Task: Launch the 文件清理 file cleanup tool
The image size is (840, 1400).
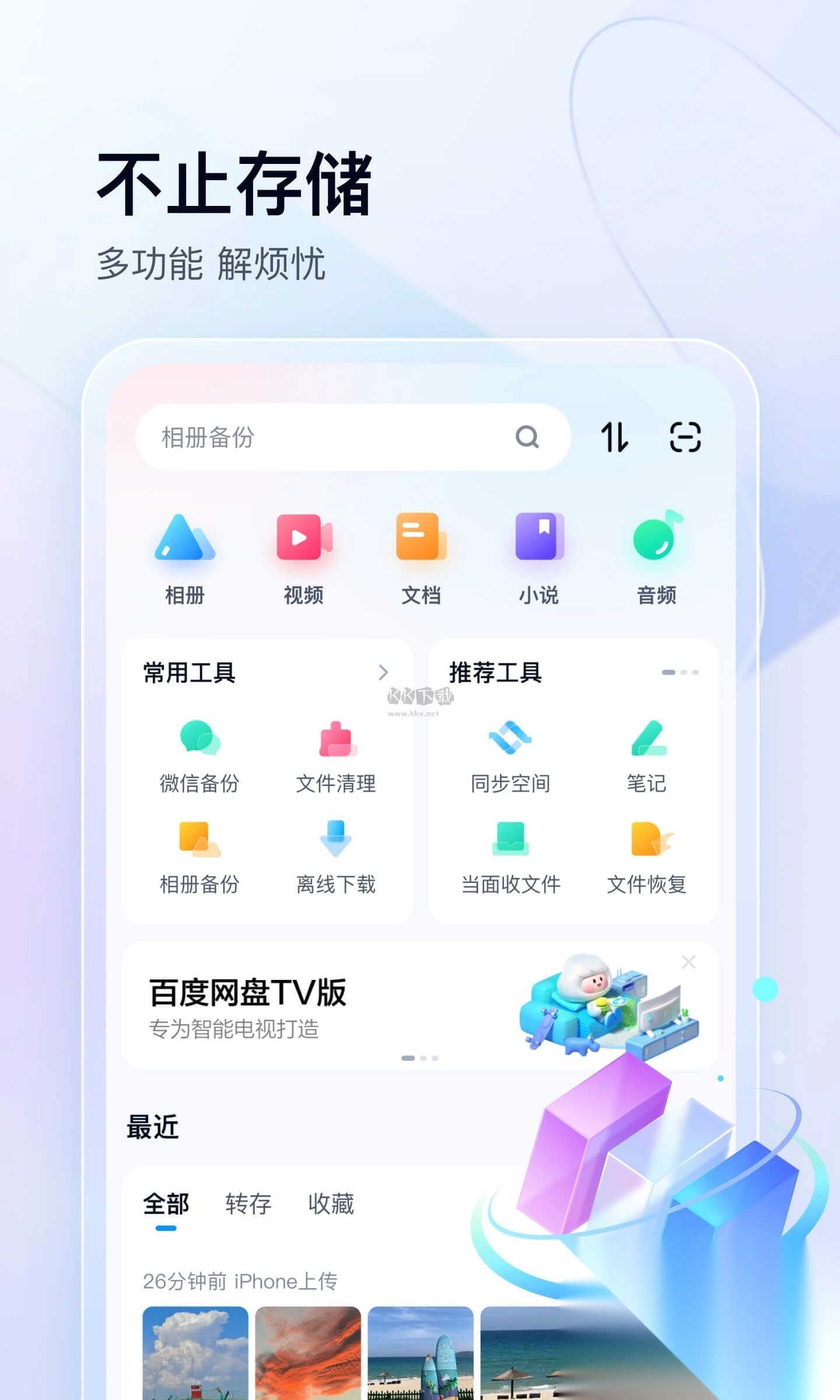Action: tap(336, 758)
